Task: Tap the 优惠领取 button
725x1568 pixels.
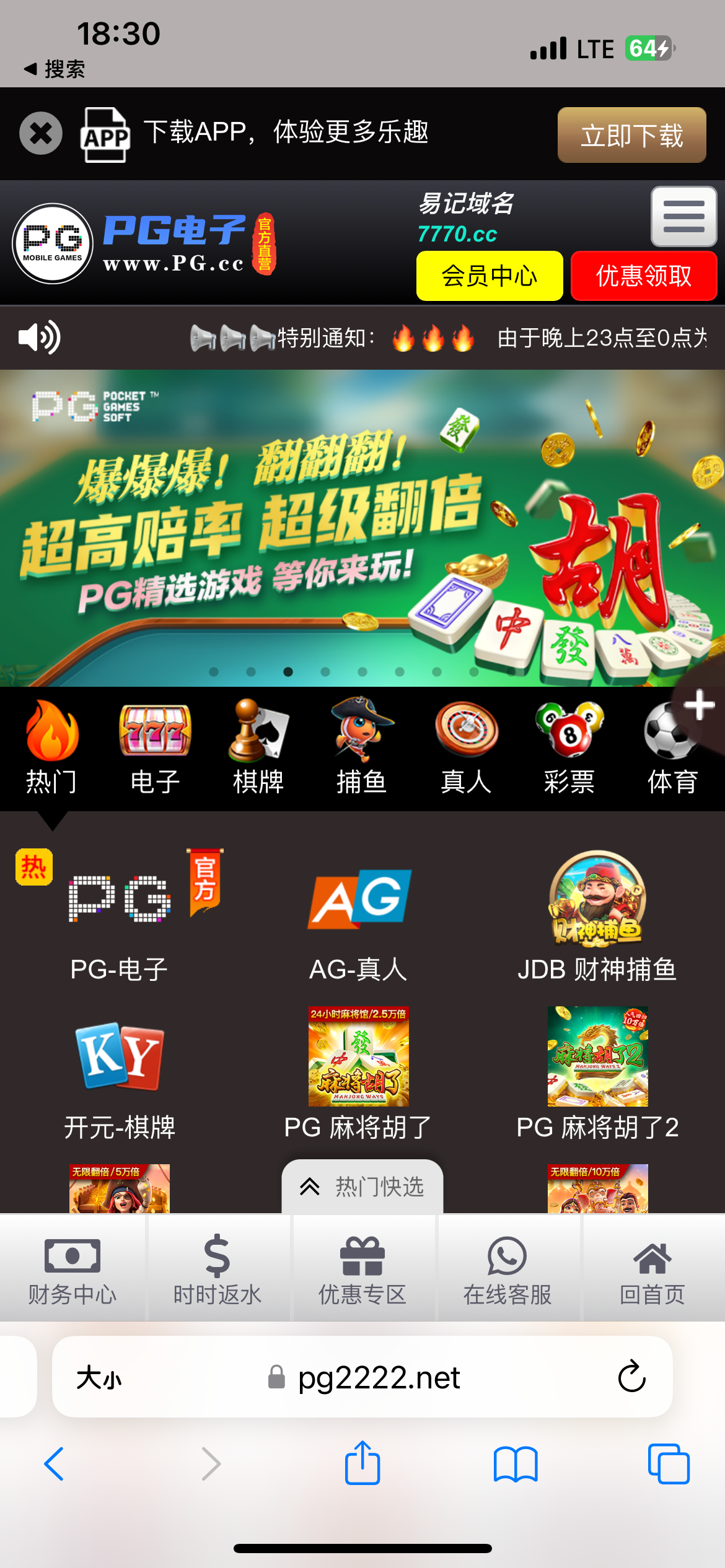Action: click(643, 276)
